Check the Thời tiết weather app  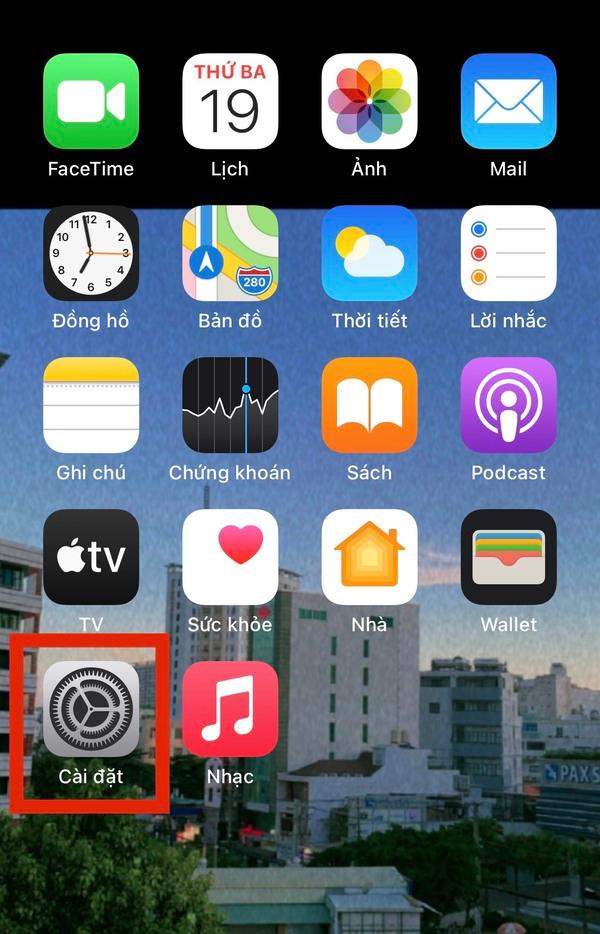coord(369,253)
